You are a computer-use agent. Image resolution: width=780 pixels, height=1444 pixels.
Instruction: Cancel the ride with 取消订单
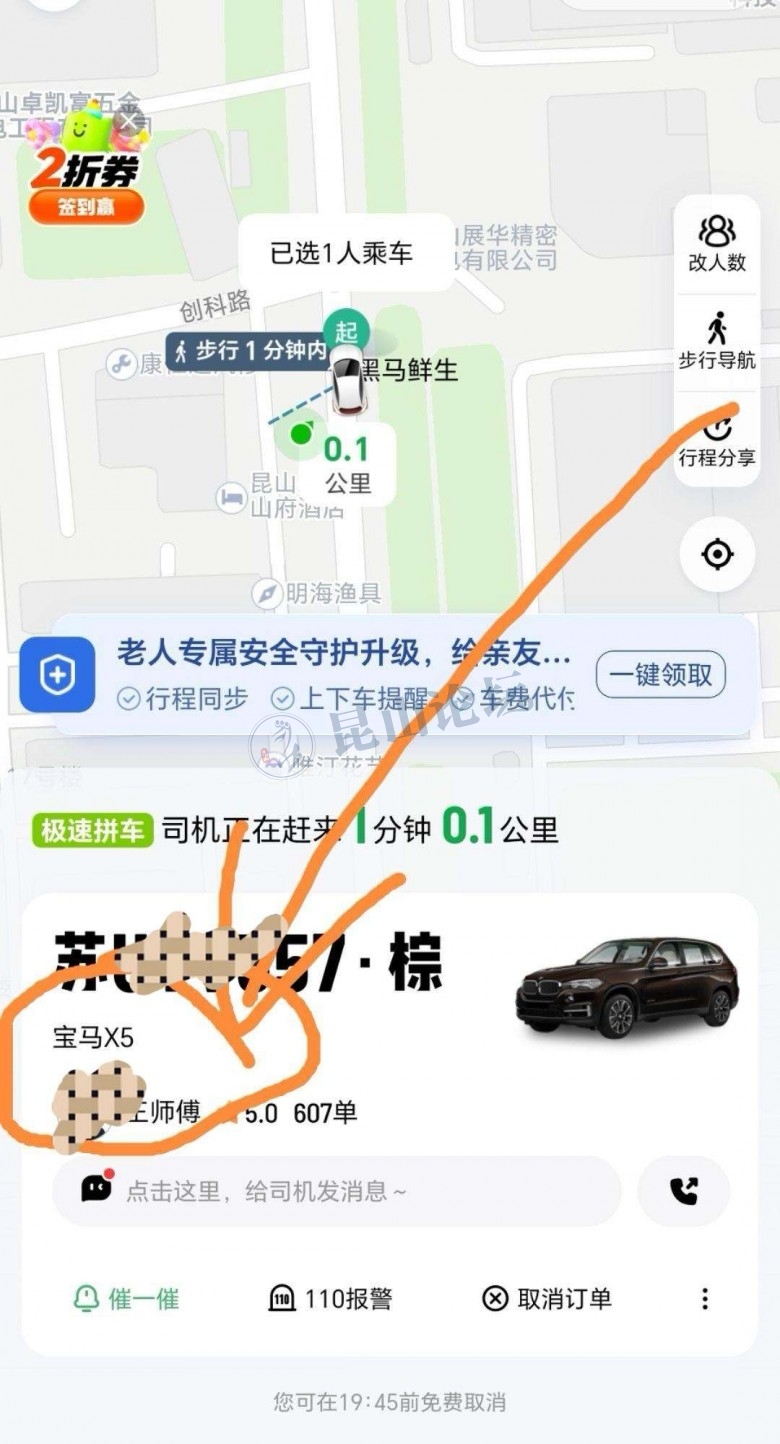point(547,1299)
